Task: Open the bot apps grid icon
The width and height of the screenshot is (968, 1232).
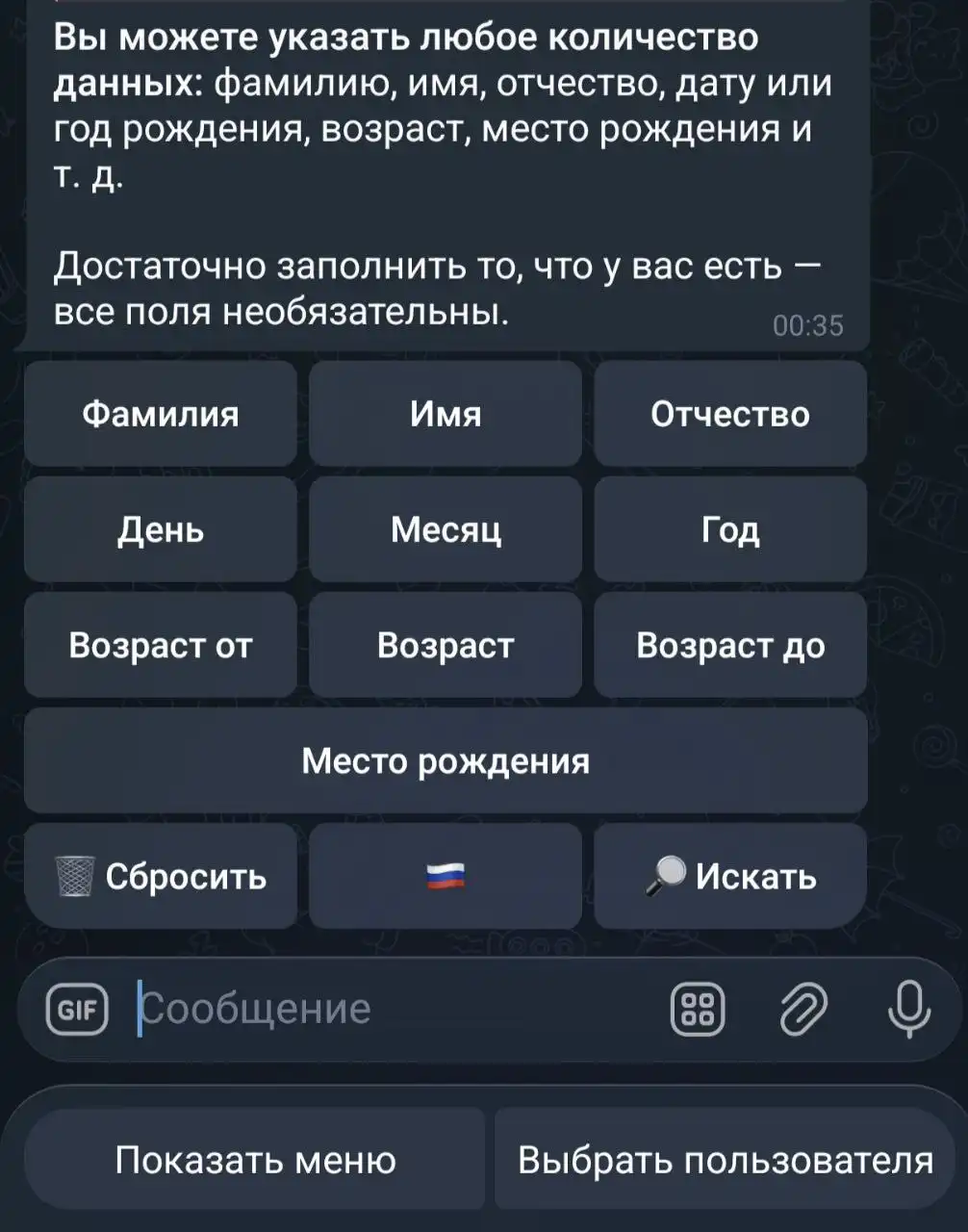Action: [697, 1009]
